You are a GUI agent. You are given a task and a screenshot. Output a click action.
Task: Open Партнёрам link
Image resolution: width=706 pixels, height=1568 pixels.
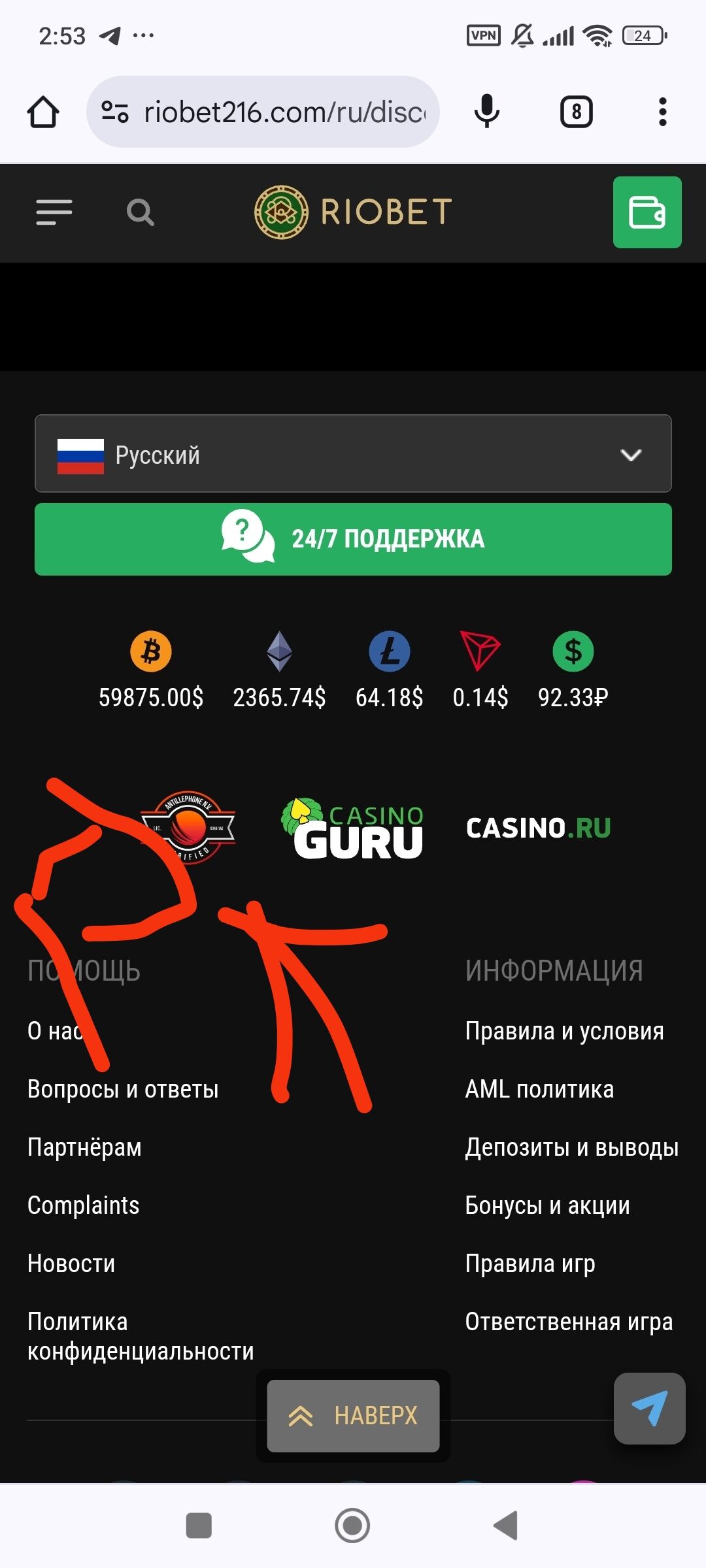click(84, 1147)
